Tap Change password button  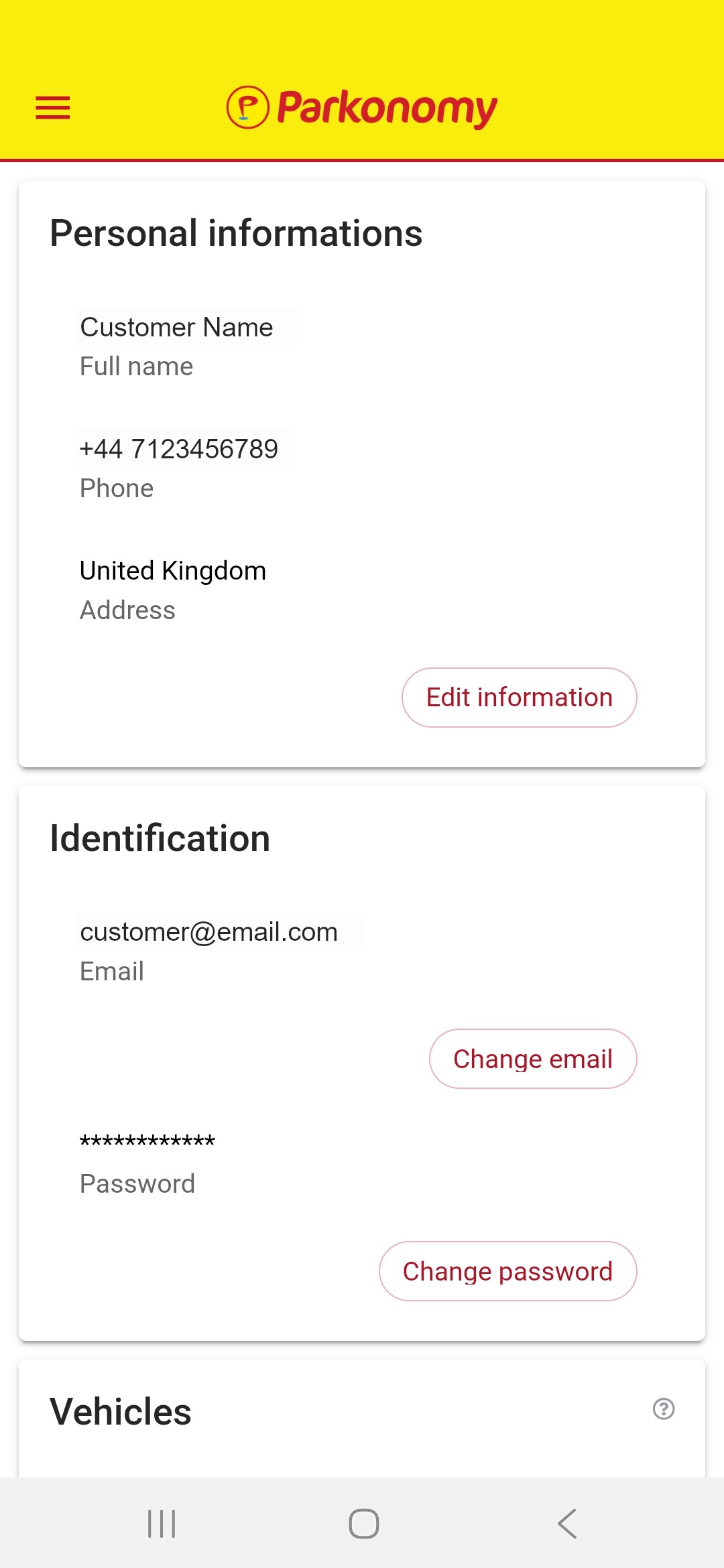[507, 1271]
